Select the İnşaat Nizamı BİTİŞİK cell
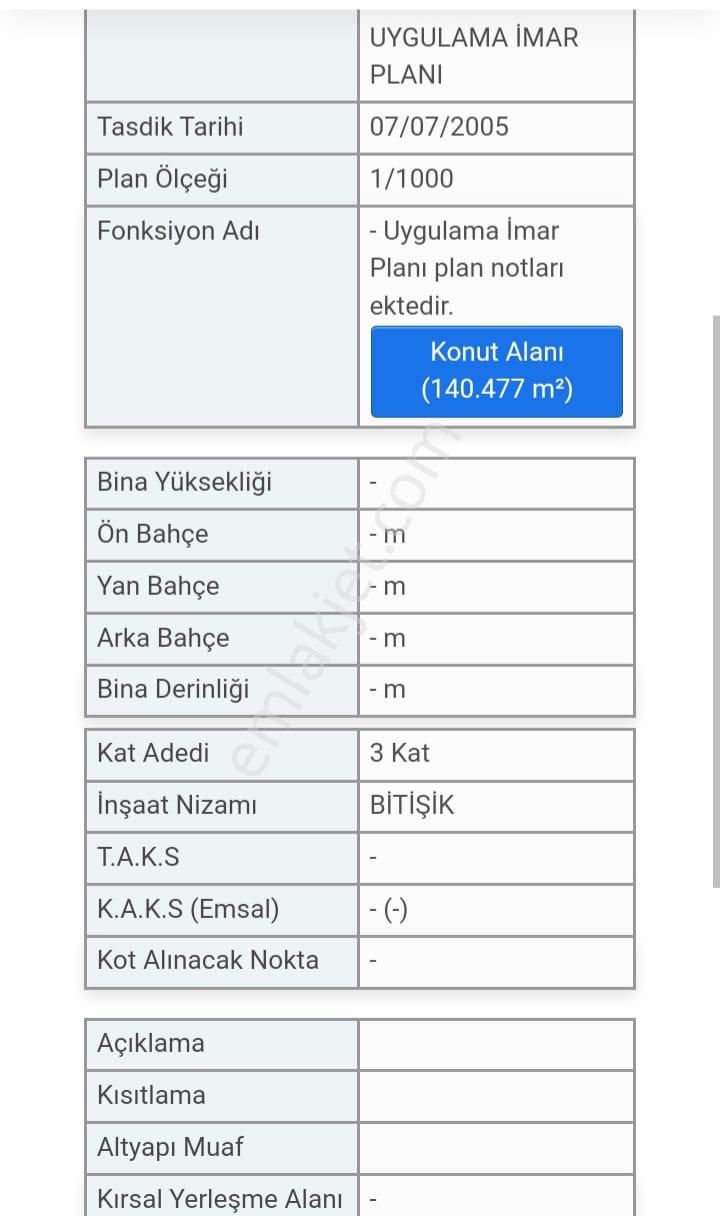 click(x=412, y=806)
